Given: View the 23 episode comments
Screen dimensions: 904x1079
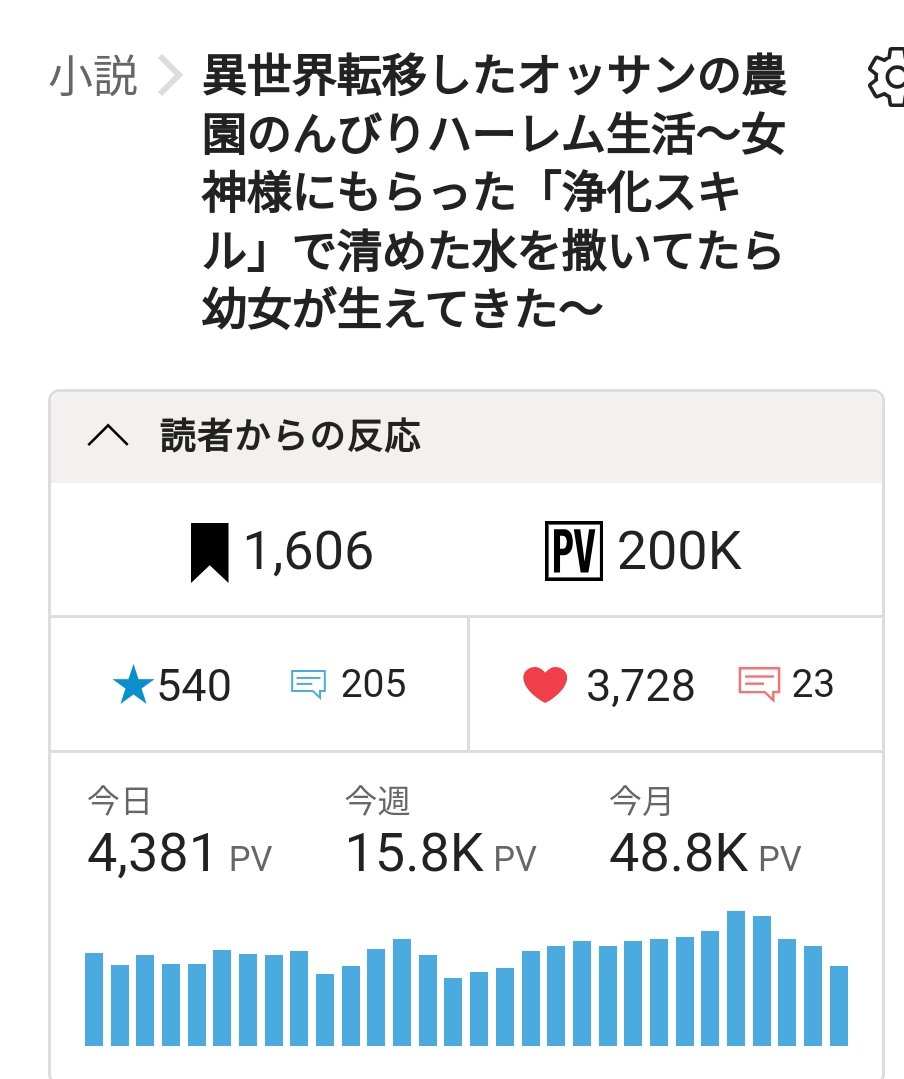Looking at the screenshot, I should pos(786,684).
